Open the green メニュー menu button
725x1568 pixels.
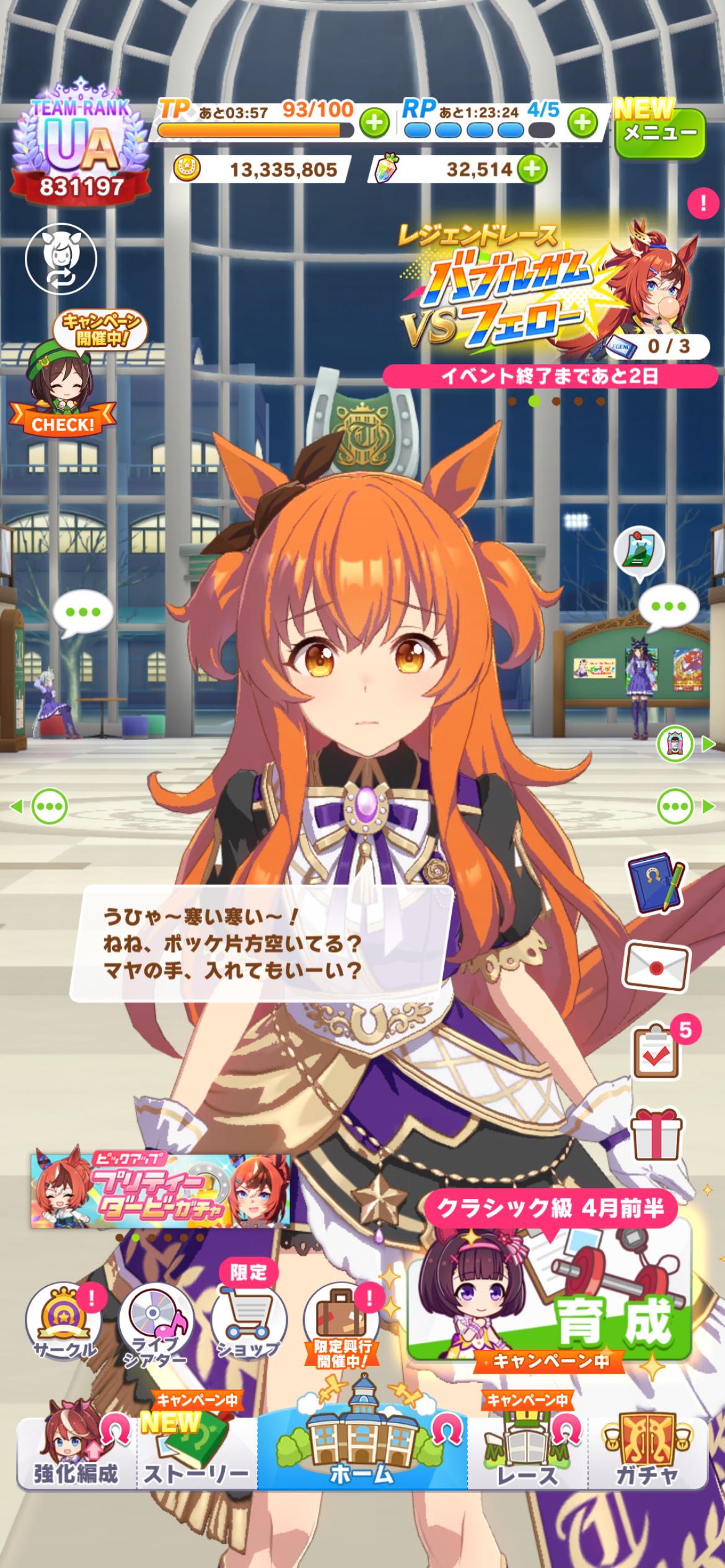coord(659,133)
